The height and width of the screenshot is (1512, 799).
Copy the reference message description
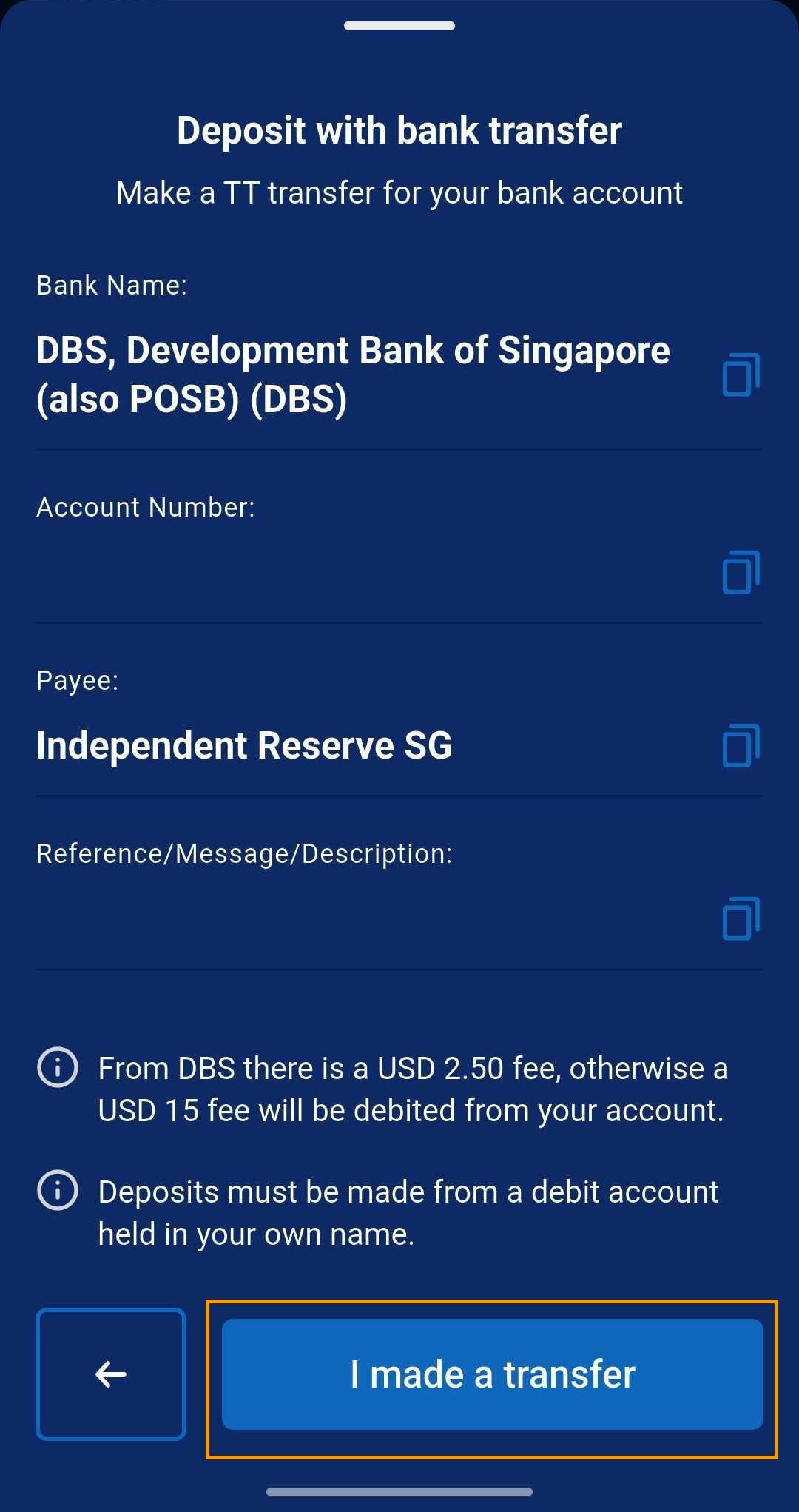pos(741,918)
